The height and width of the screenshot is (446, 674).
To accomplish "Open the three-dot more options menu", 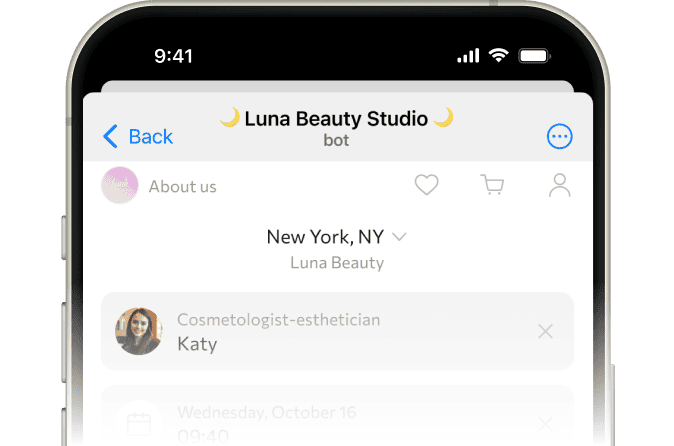I will click(560, 137).
